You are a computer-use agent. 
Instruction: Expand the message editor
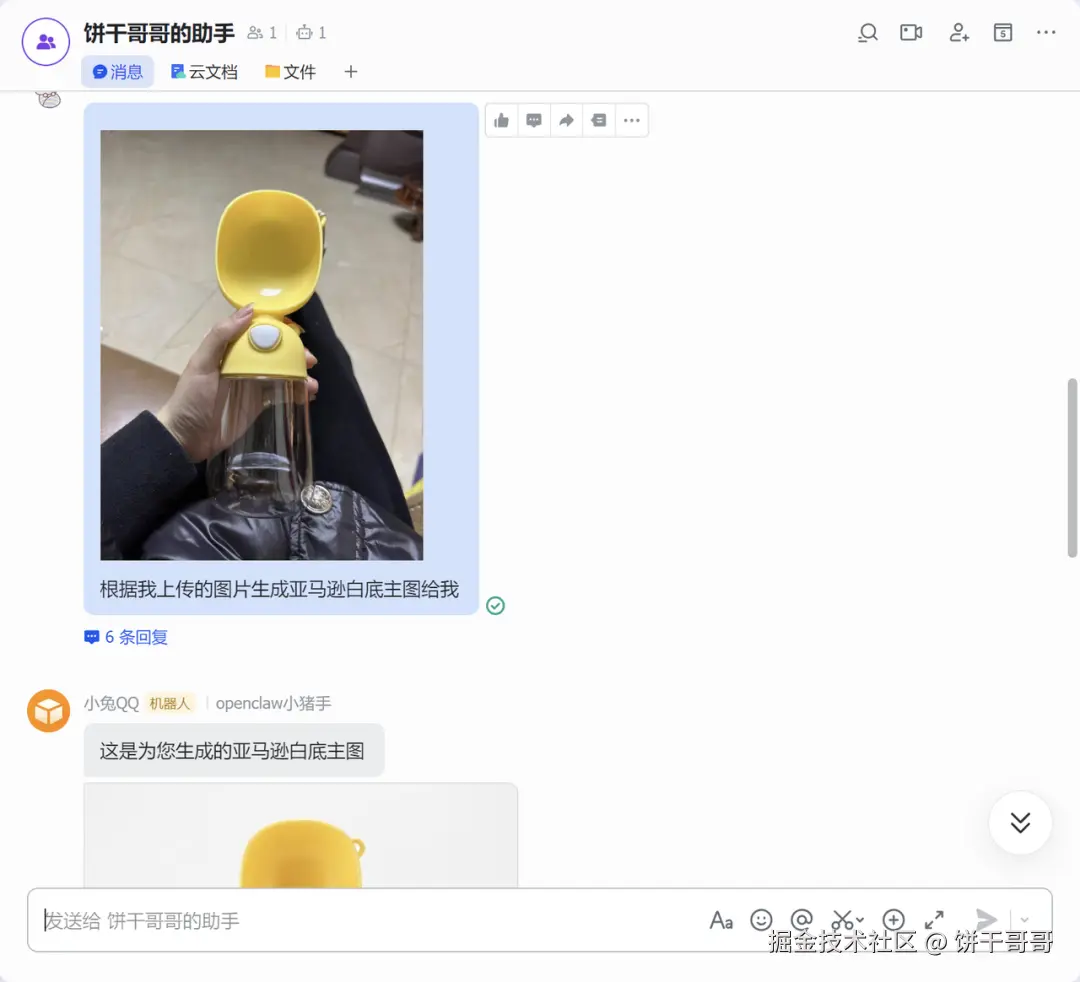[934, 920]
